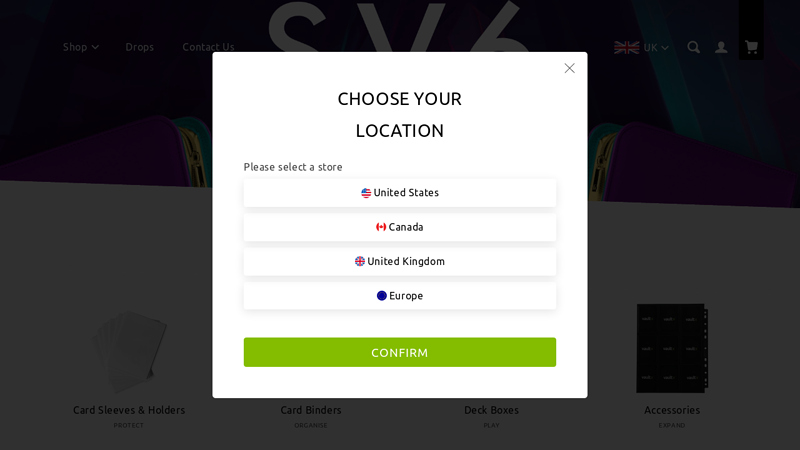The height and width of the screenshot is (450, 800).
Task: Open the search icon
Action: [693, 47]
